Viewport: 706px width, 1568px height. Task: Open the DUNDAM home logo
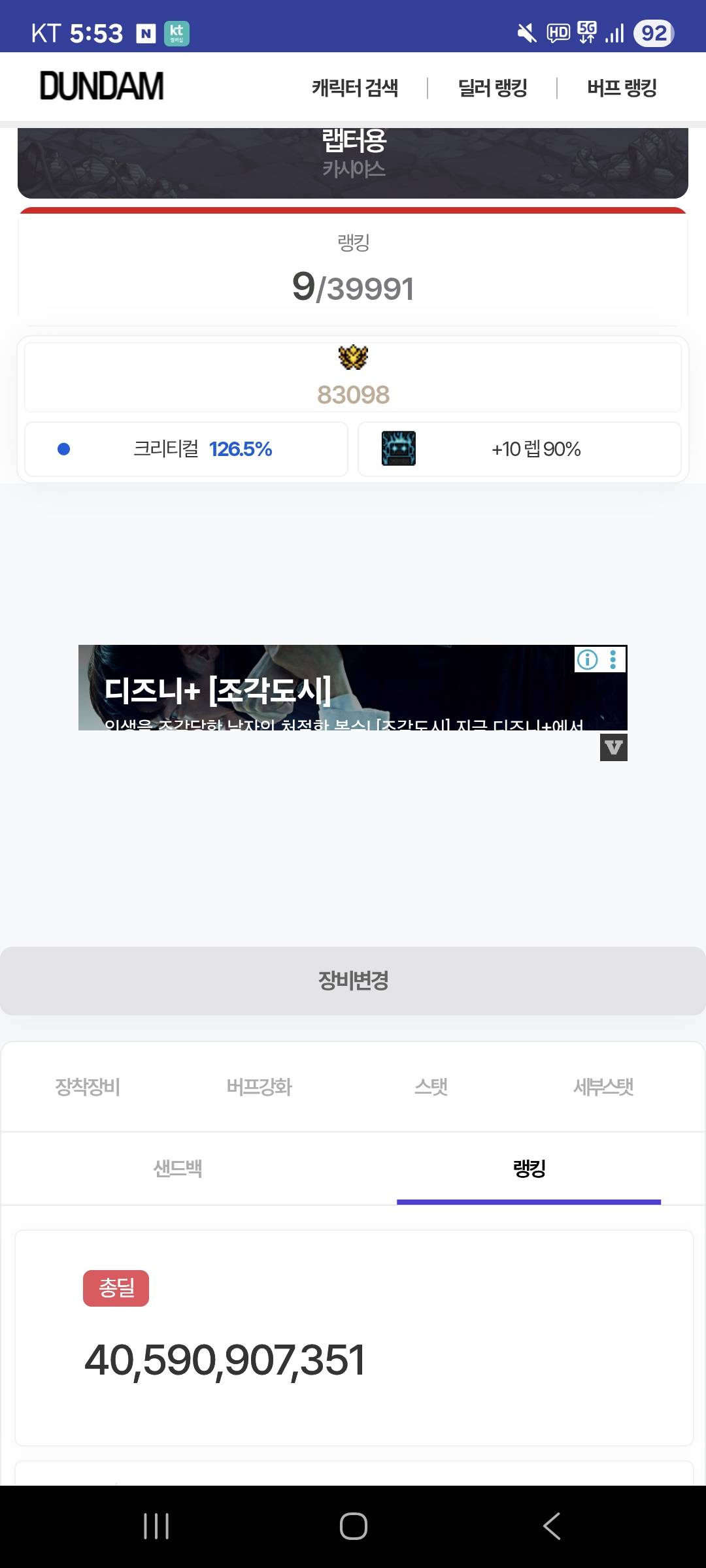(101, 86)
